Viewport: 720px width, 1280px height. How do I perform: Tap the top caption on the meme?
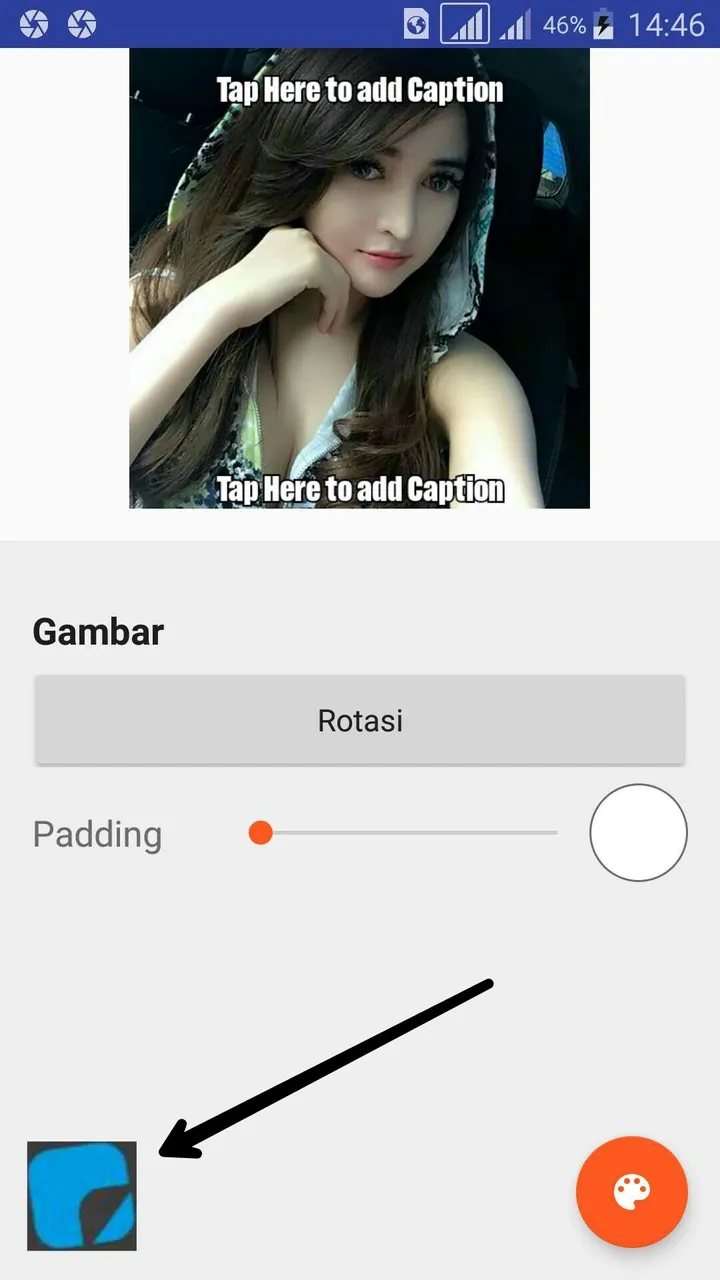360,91
